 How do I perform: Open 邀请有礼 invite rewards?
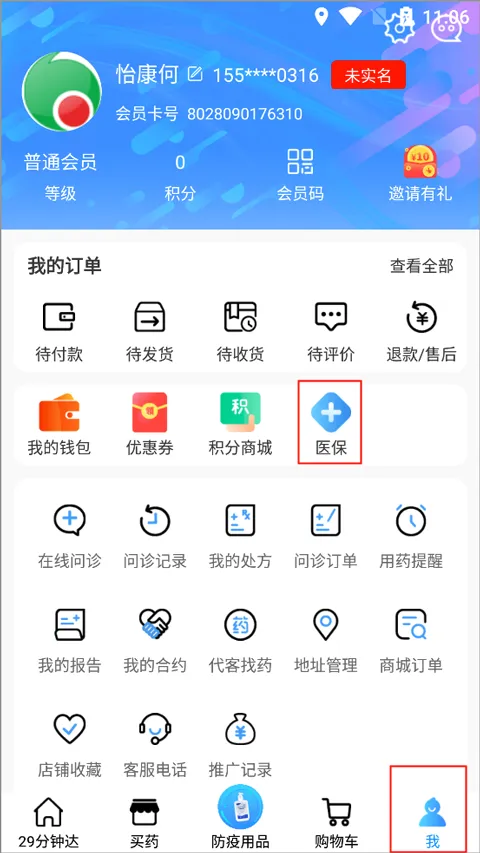[x=420, y=175]
